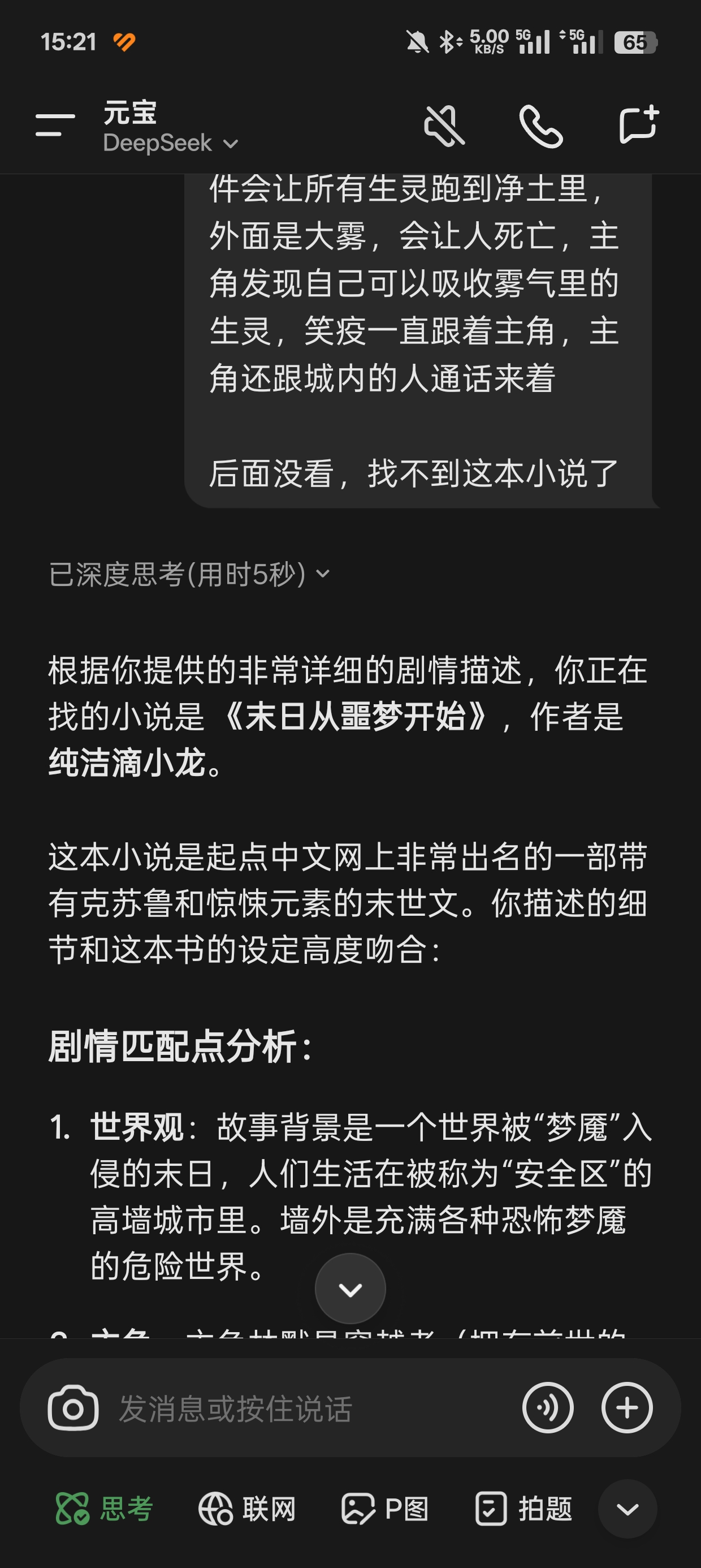Open the 拍题 photo question tool
Screen dimensions: 701x1568
point(523,1509)
